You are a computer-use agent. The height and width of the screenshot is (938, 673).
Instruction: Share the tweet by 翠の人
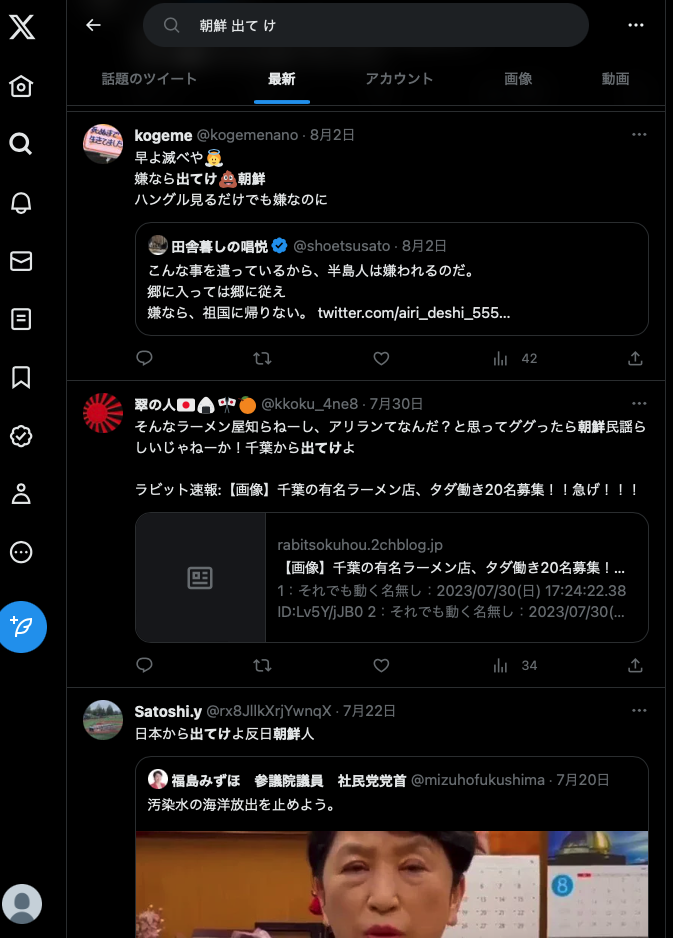tap(635, 665)
